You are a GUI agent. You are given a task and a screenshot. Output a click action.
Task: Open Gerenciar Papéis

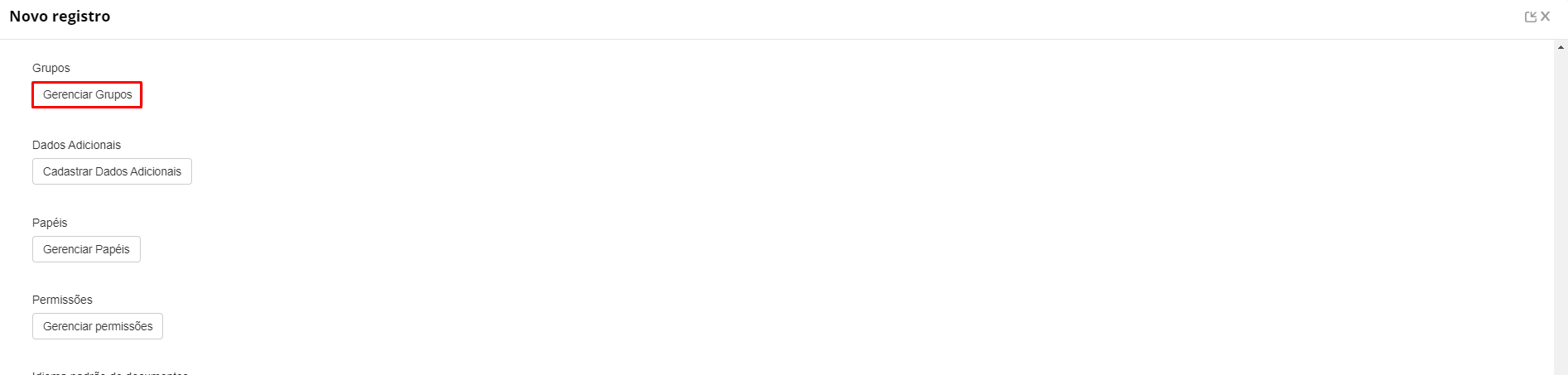click(86, 249)
